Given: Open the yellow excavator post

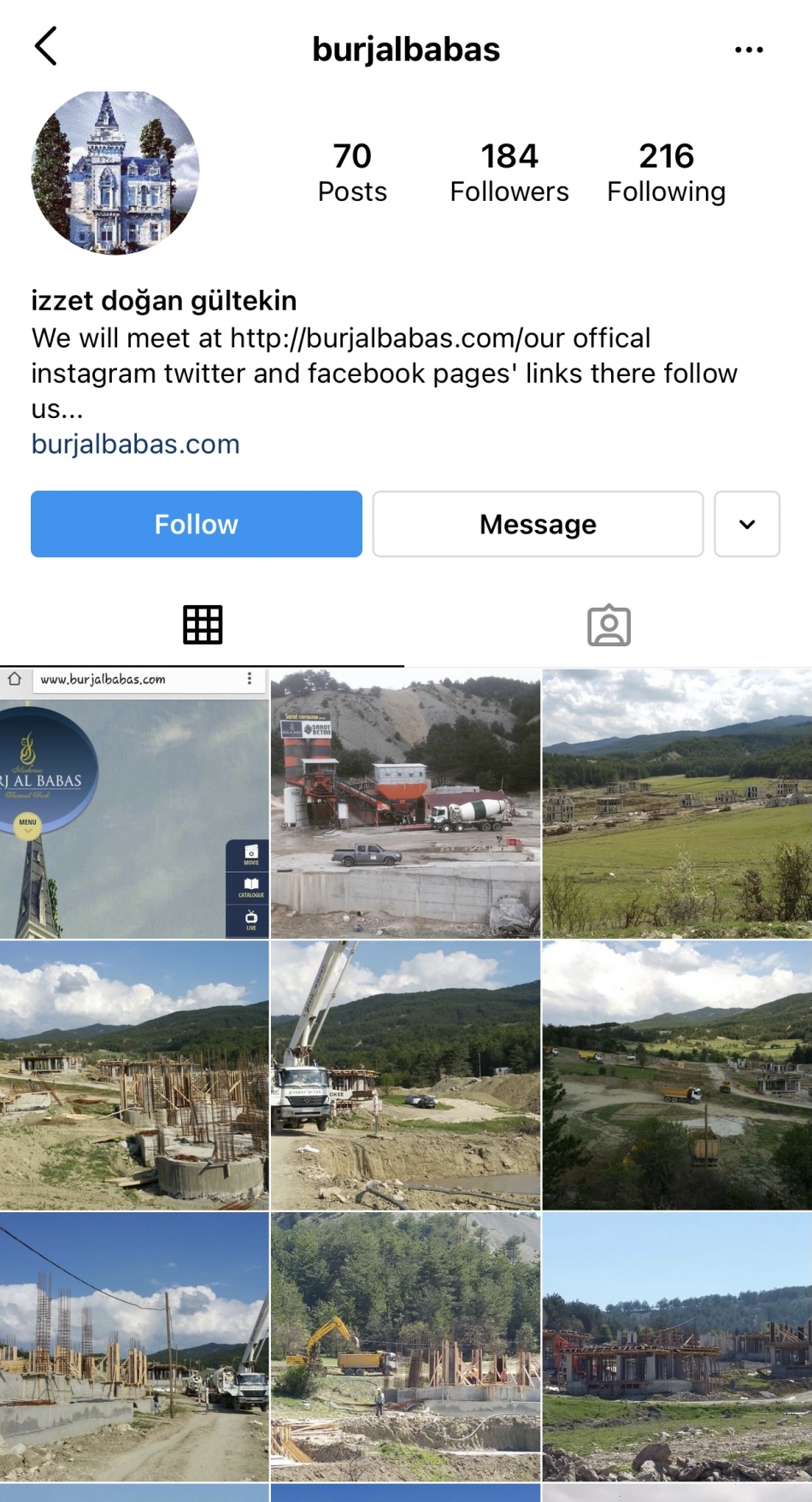Looking at the screenshot, I should click(405, 1346).
